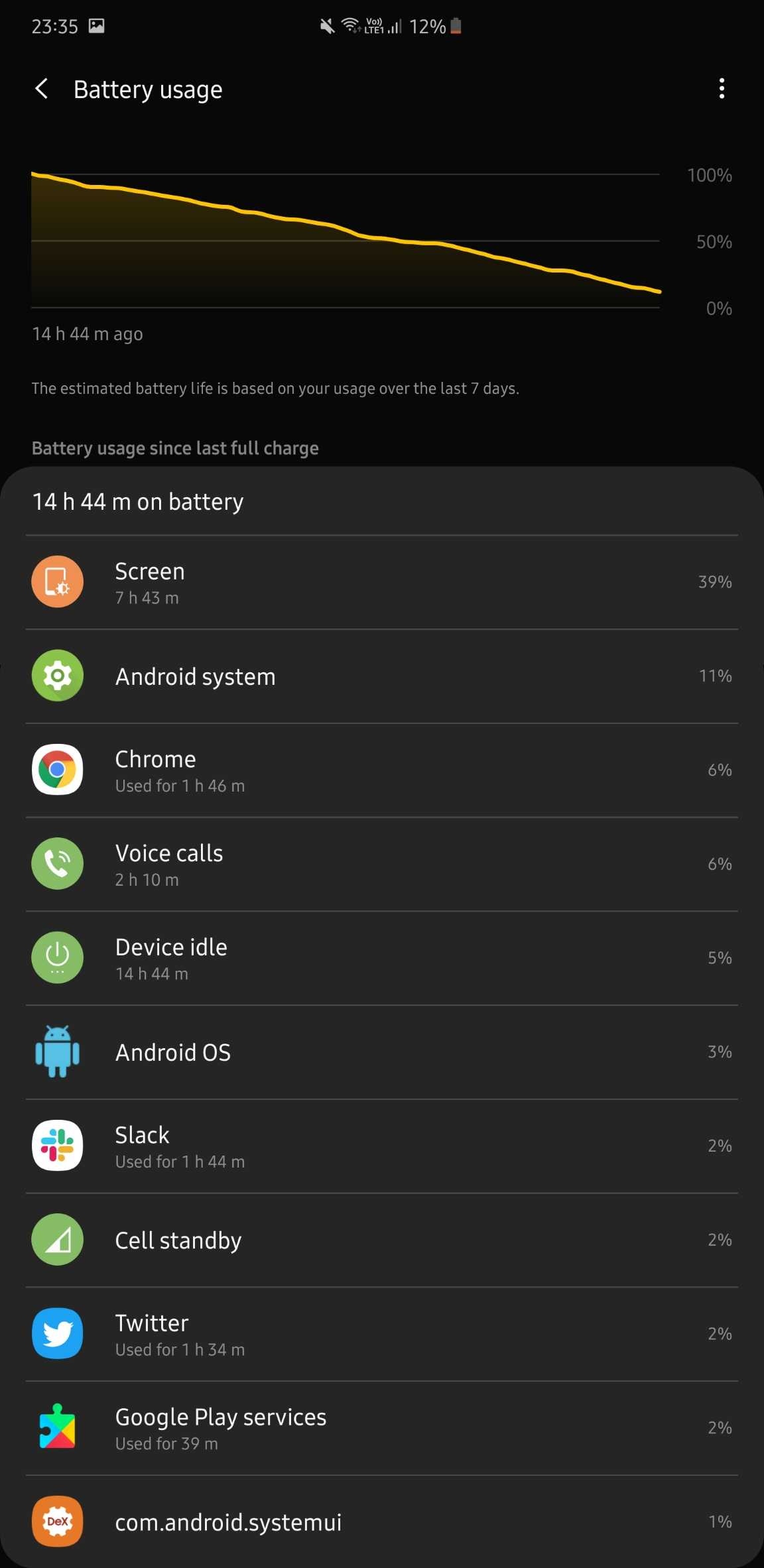
Task: Select the Voice calls entry
Action: (381, 865)
